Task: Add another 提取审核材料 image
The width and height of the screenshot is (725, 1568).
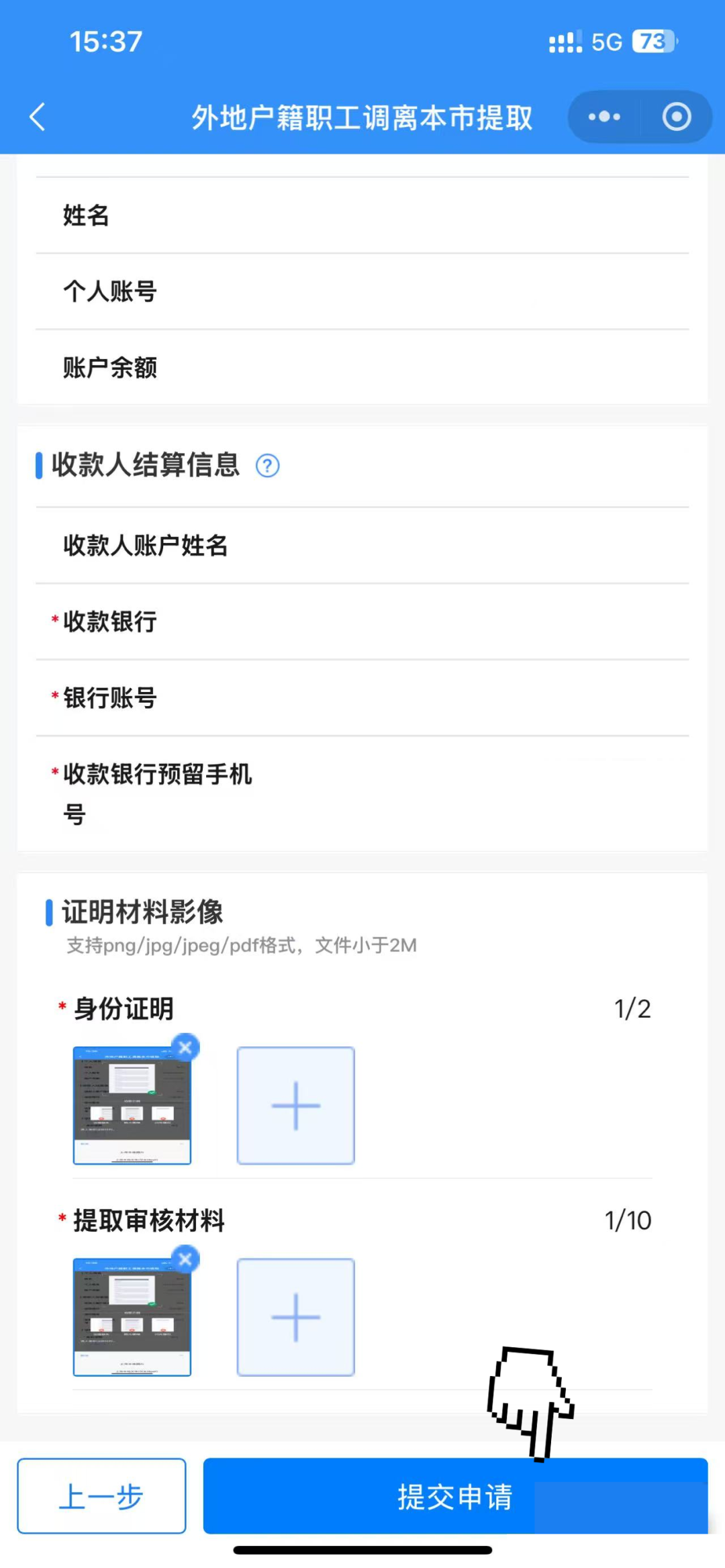Action: point(295,1317)
